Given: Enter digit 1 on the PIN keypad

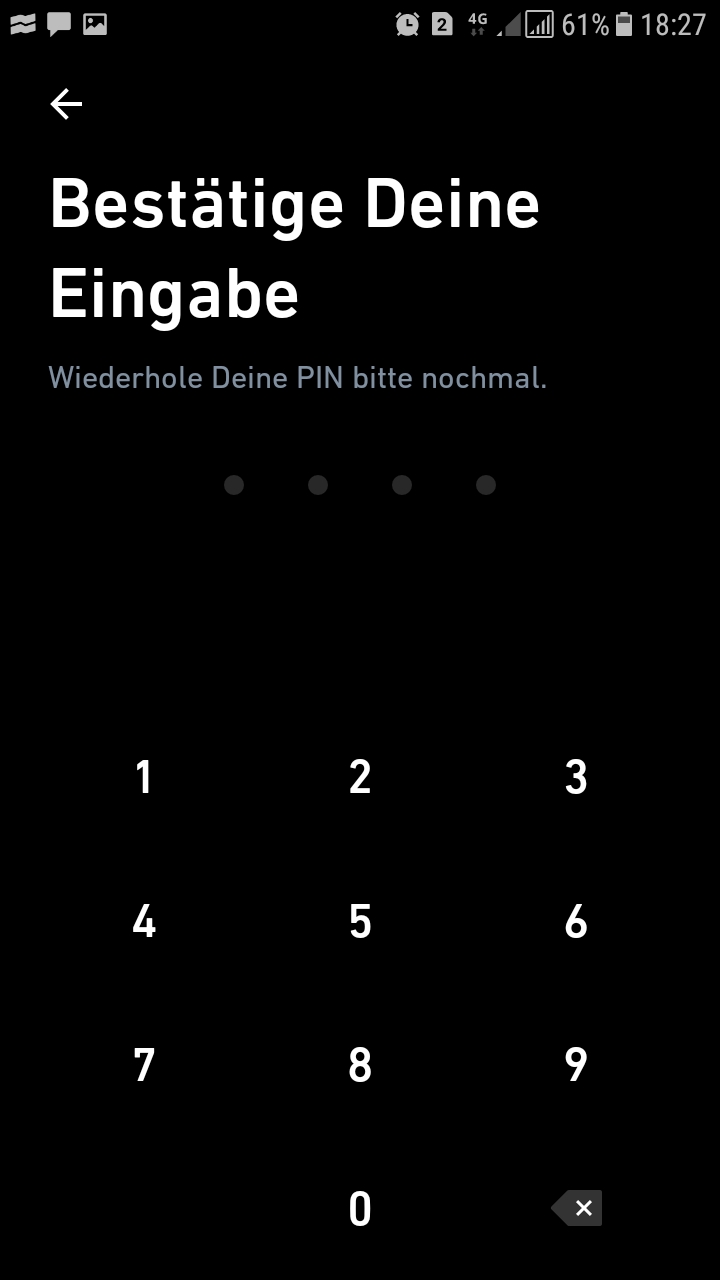Looking at the screenshot, I should pyautogui.click(x=144, y=777).
